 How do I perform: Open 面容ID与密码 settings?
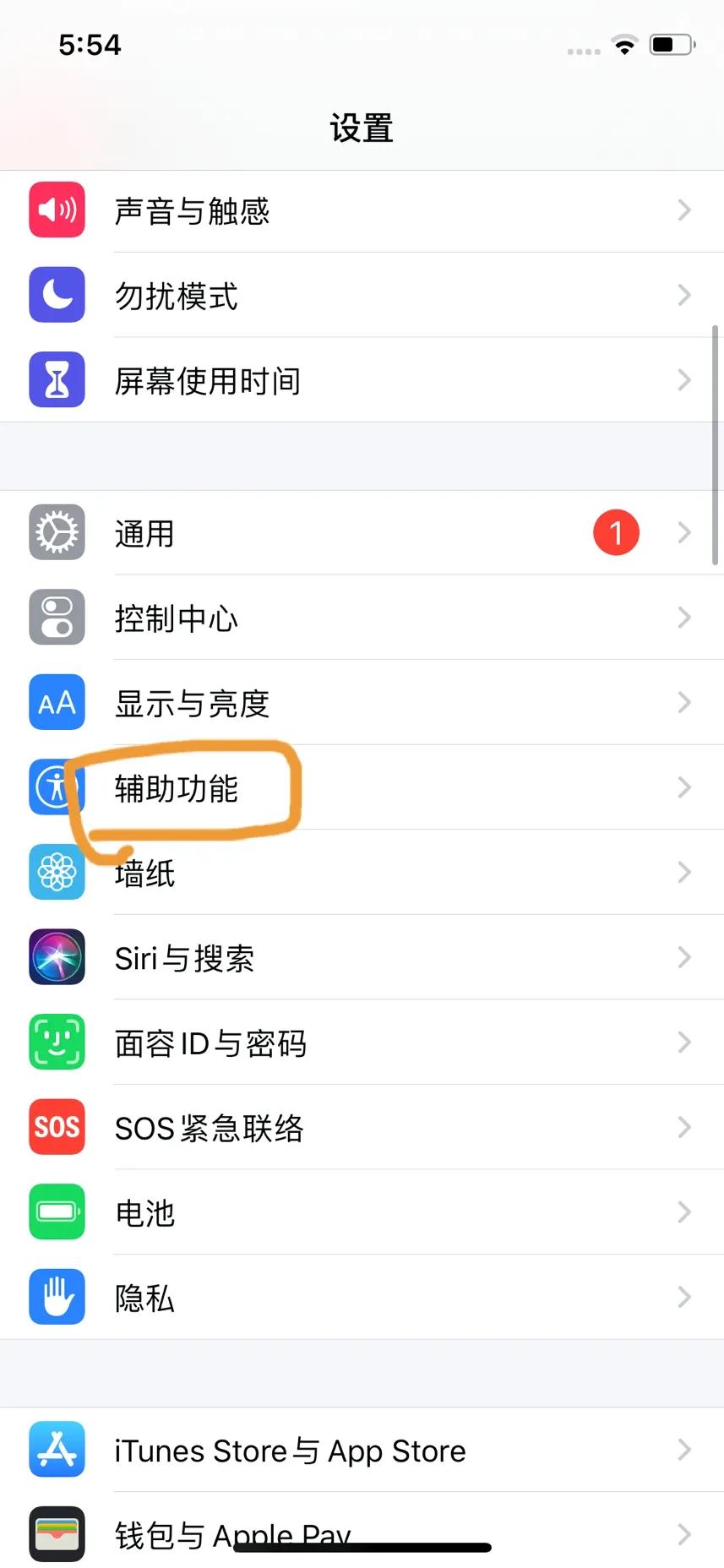pyautogui.click(x=362, y=1043)
